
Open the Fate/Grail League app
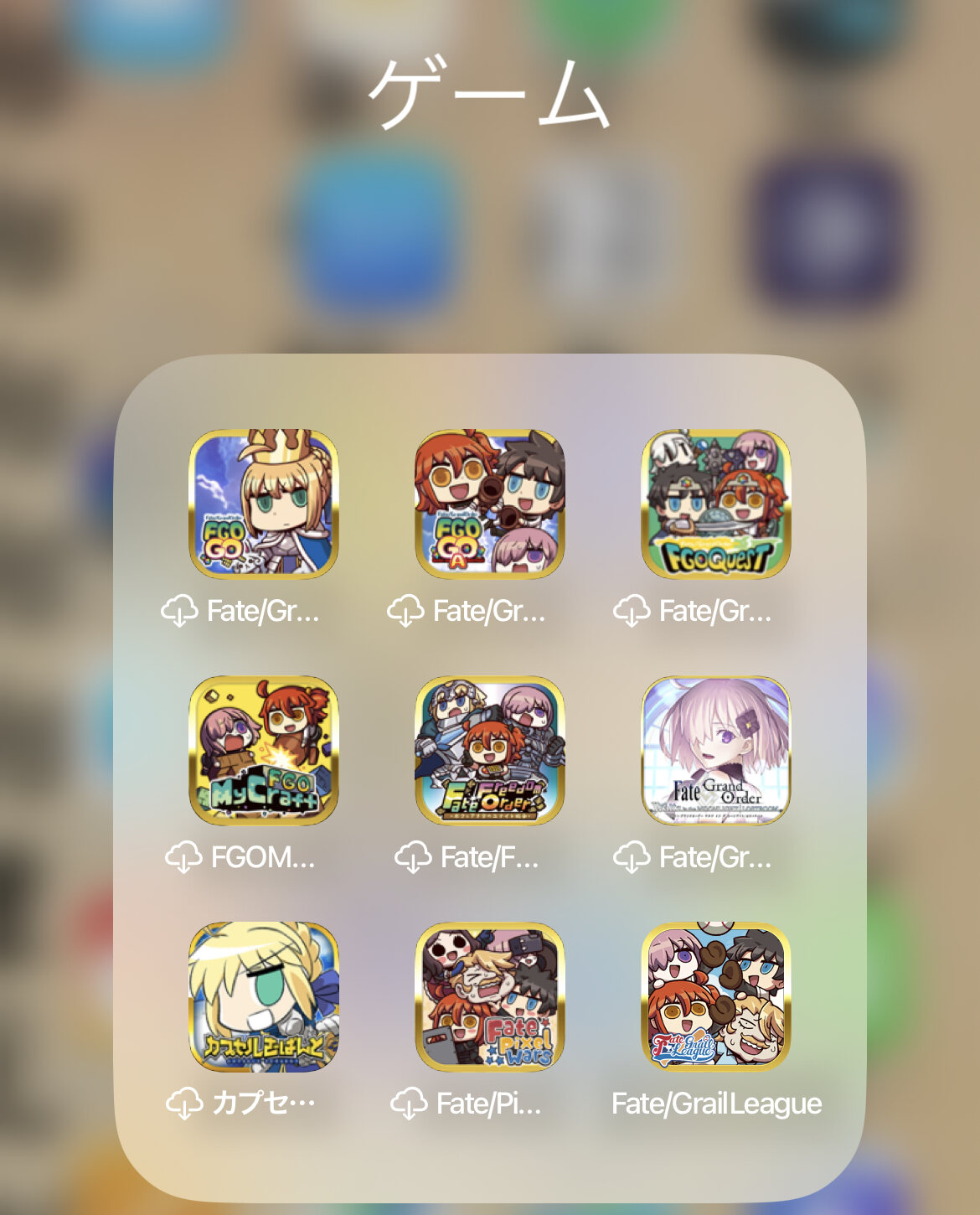coord(716,996)
